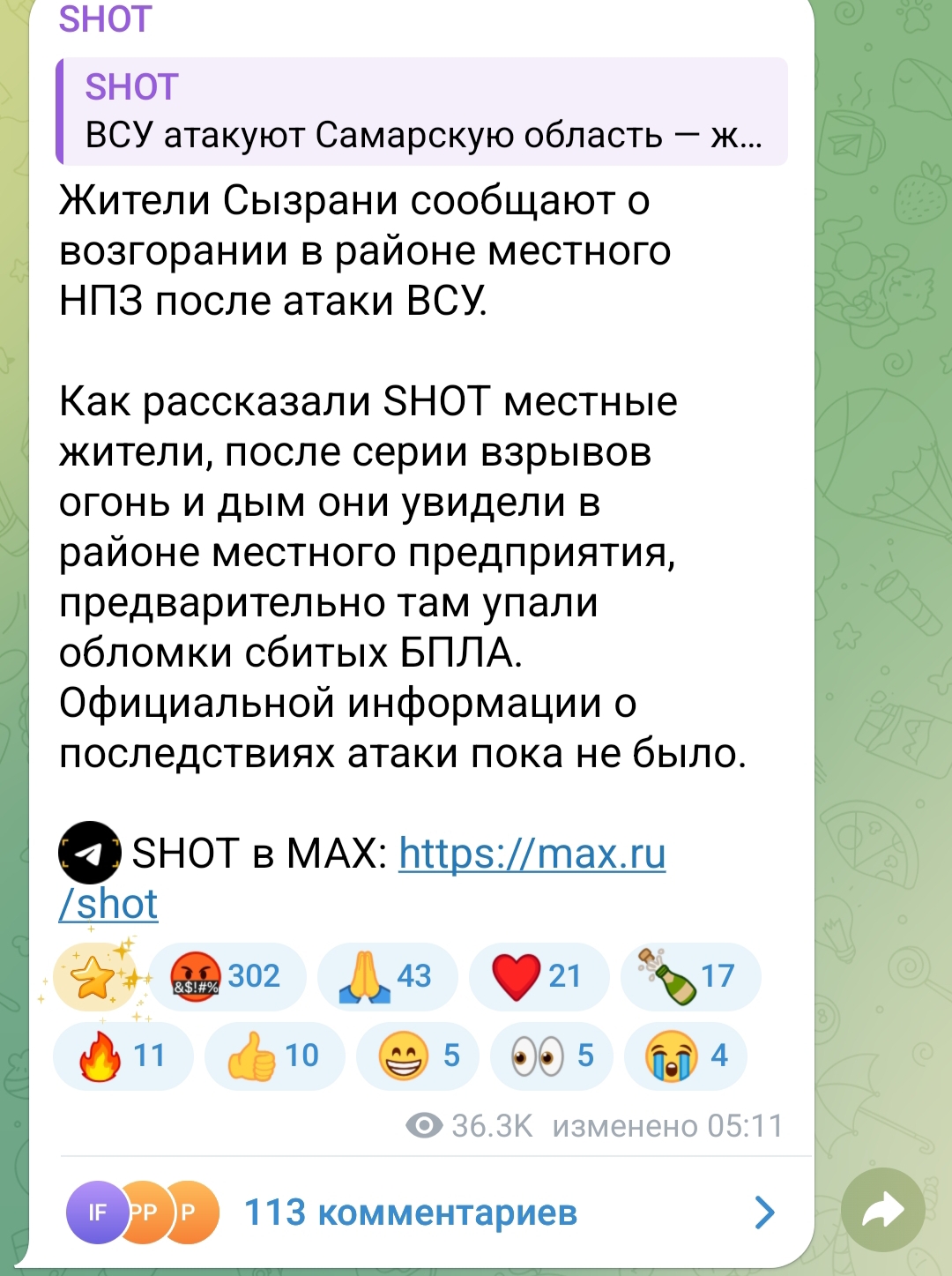React with the red heart

[x=539, y=977]
